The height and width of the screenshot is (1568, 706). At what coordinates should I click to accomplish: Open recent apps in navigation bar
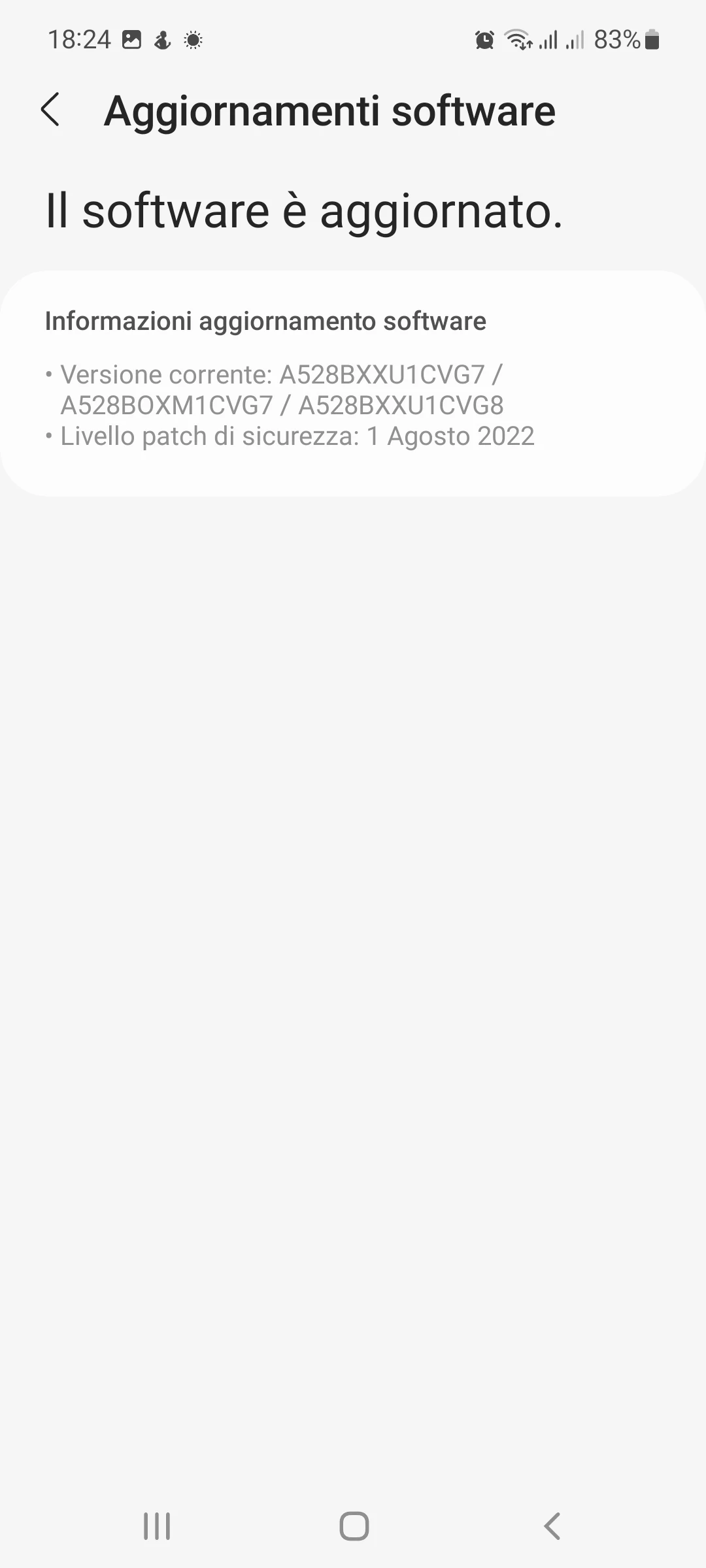[157, 1526]
